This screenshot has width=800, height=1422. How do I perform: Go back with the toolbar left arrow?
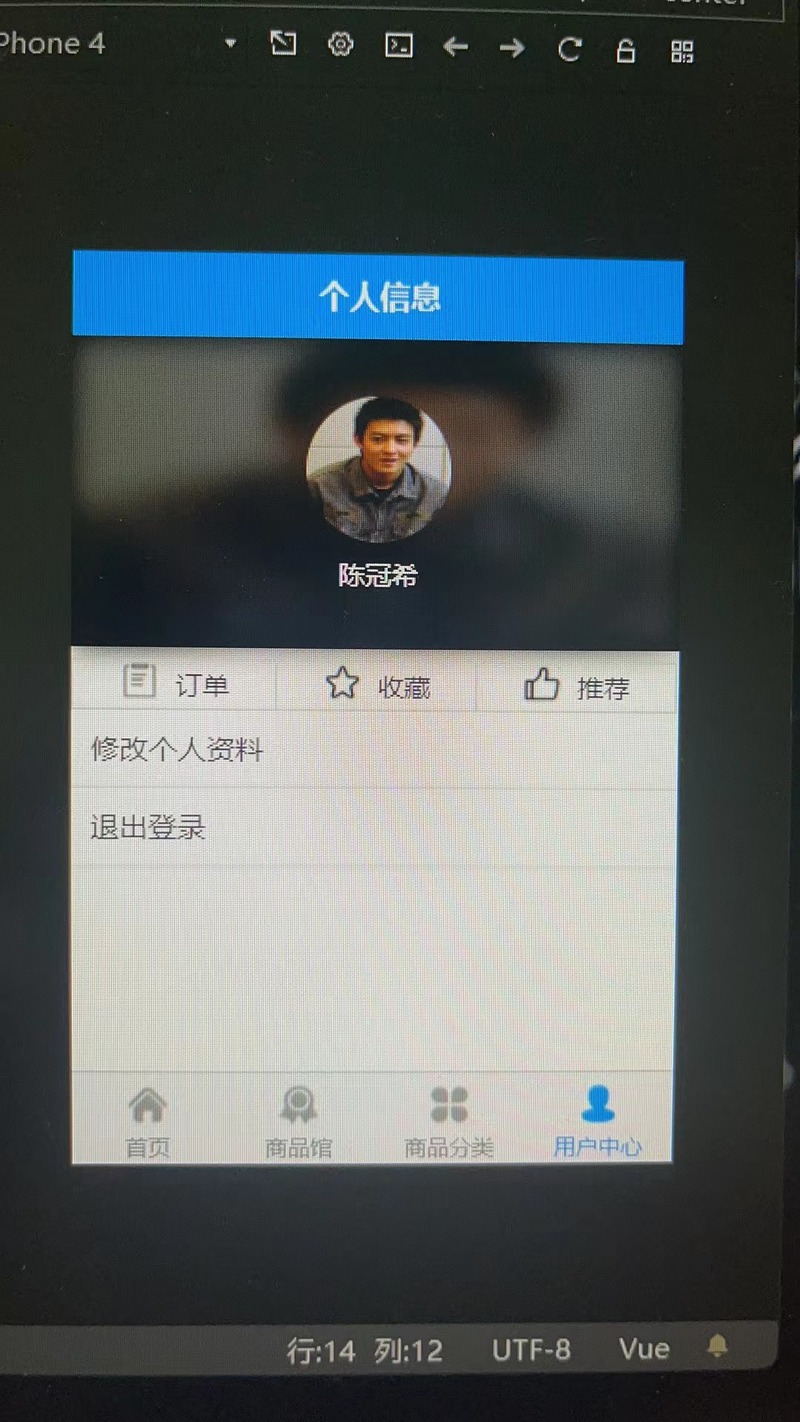(456, 47)
